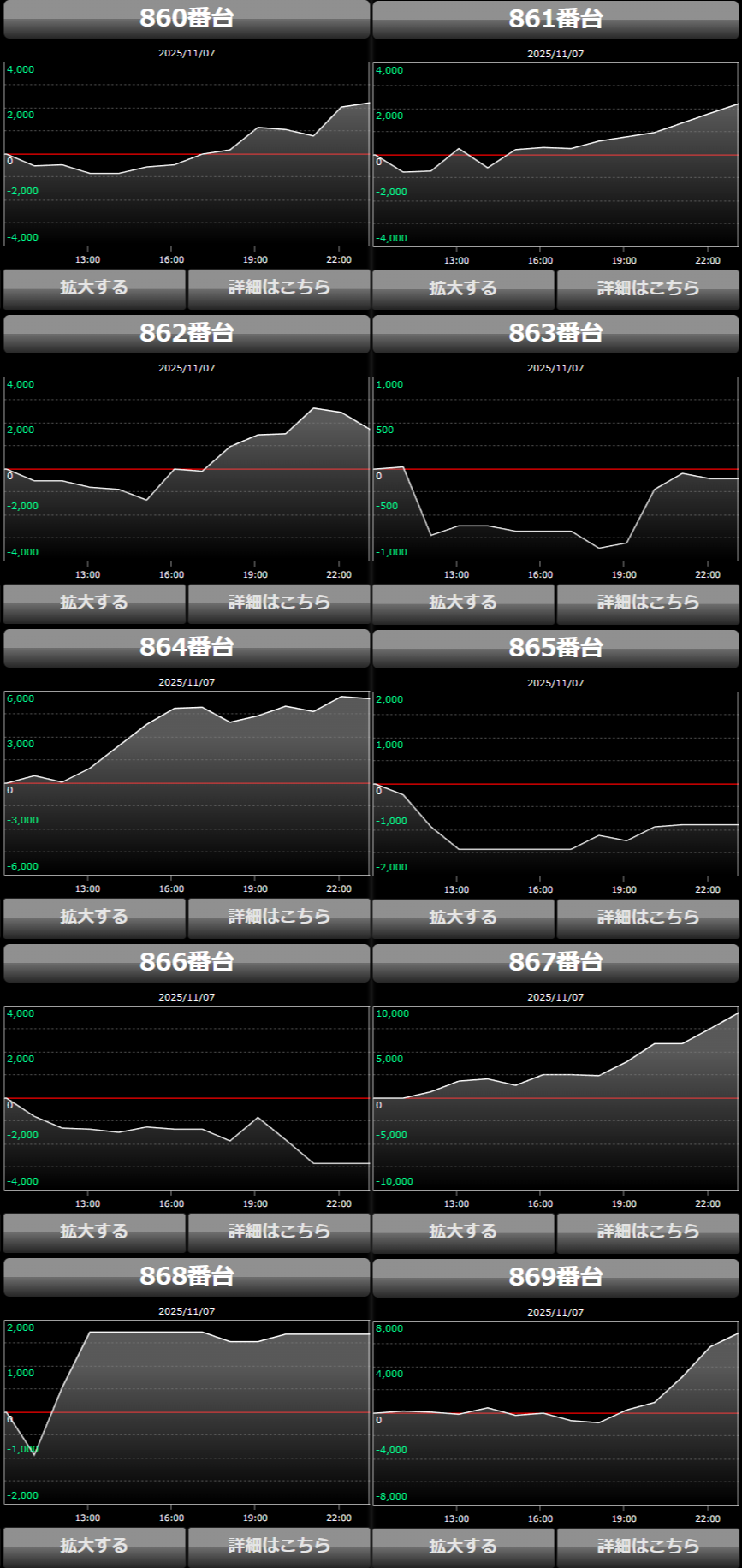Tap 詳細はこちら under 863番台

648,603
